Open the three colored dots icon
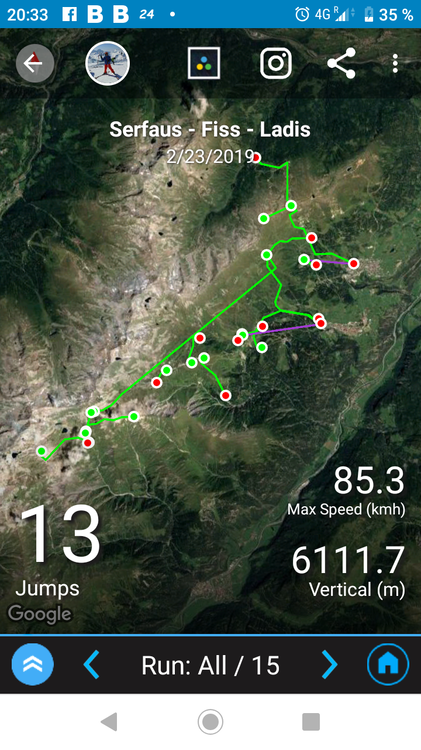Image resolution: width=421 pixels, height=750 pixels. 204,63
